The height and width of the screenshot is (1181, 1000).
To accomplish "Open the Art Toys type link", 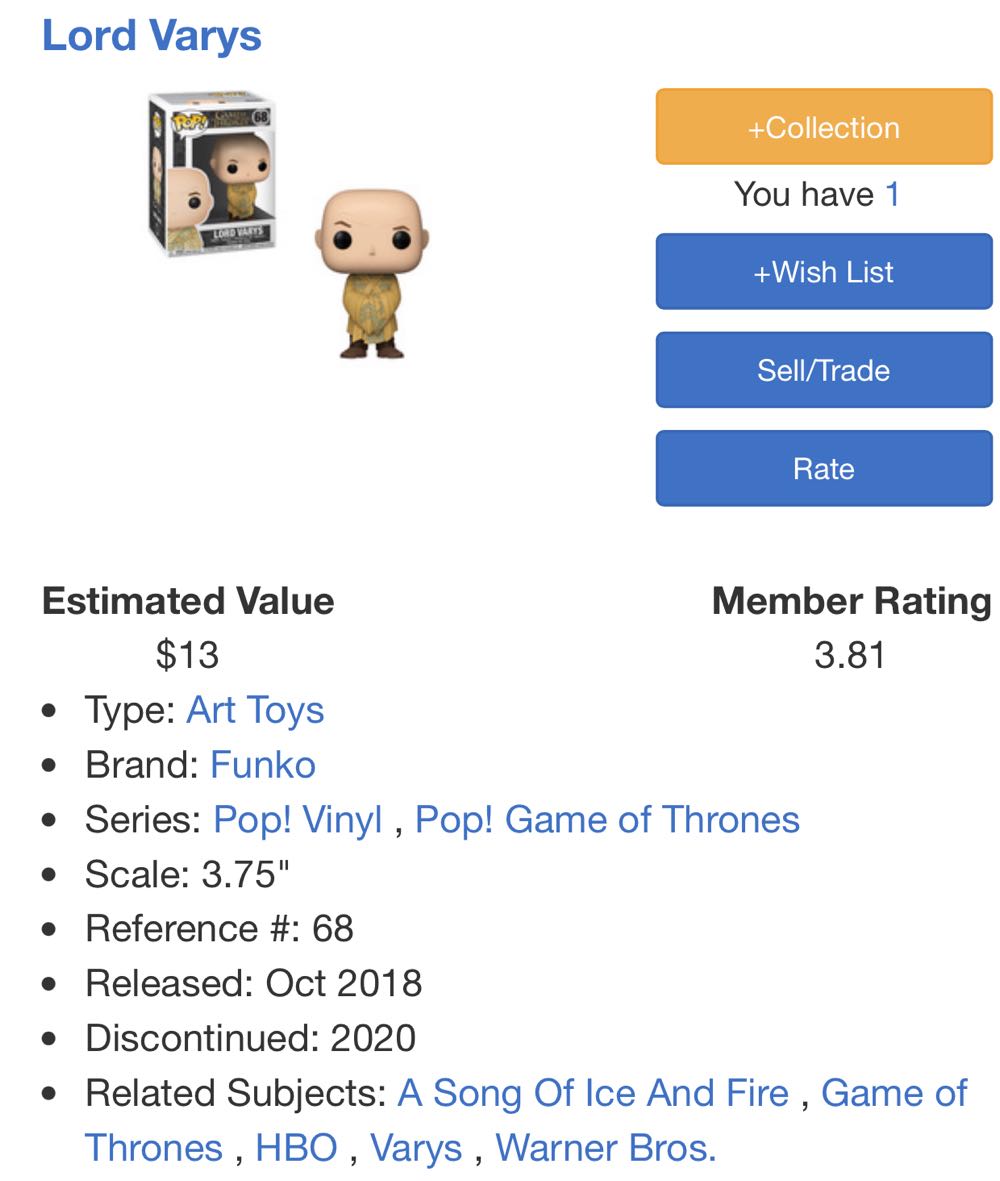I will 254,710.
